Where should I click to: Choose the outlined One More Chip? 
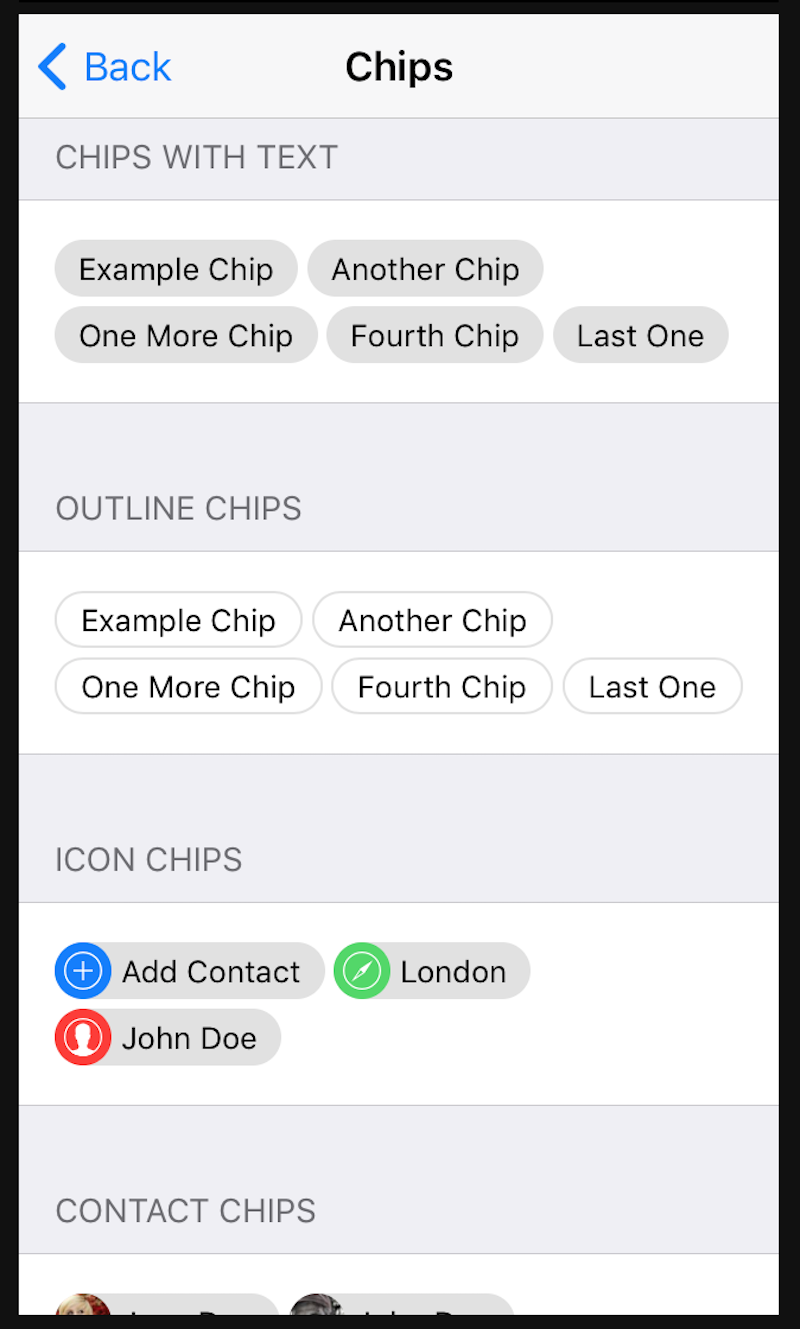click(188, 686)
